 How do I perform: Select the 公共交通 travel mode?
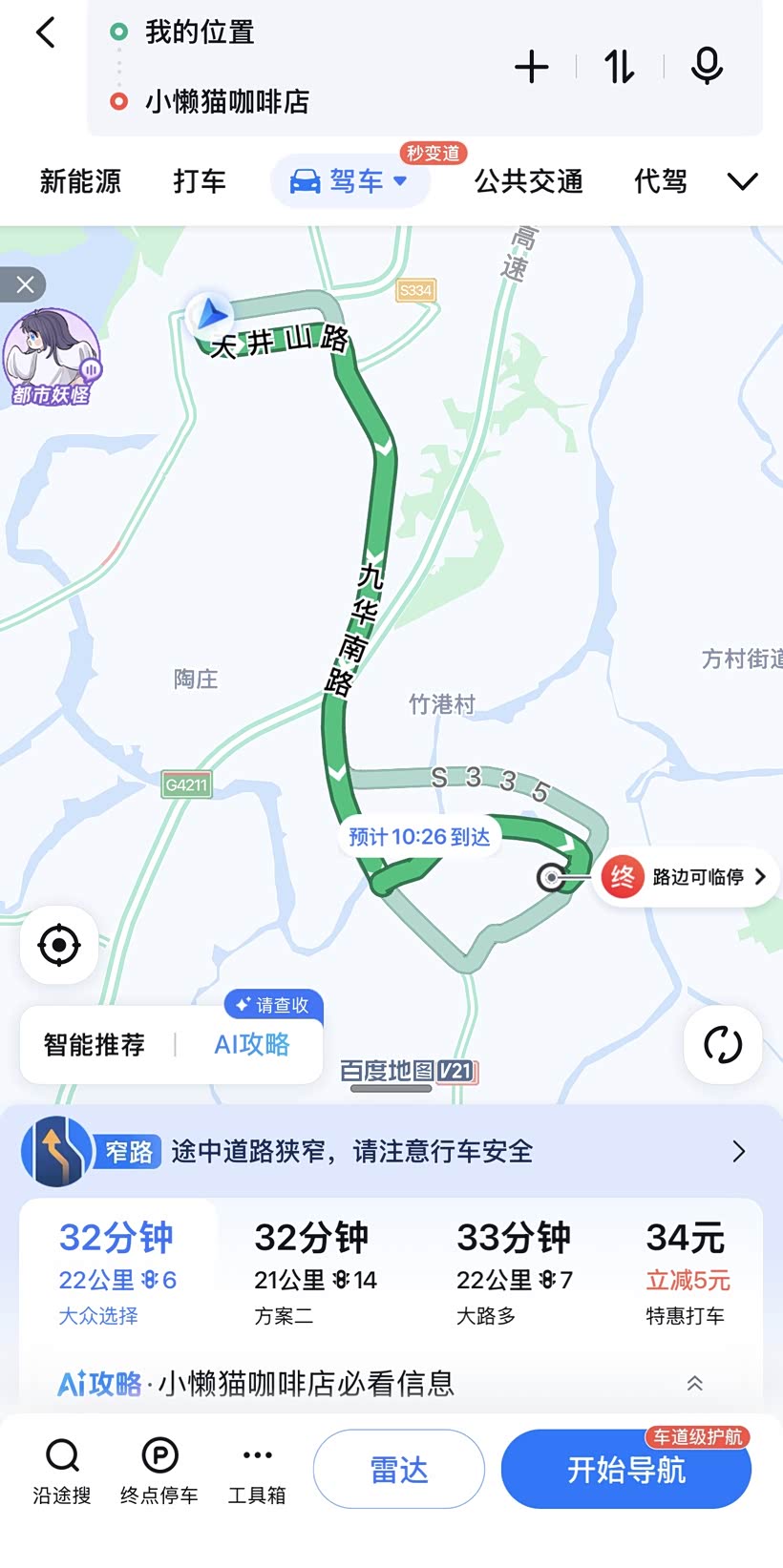(528, 181)
